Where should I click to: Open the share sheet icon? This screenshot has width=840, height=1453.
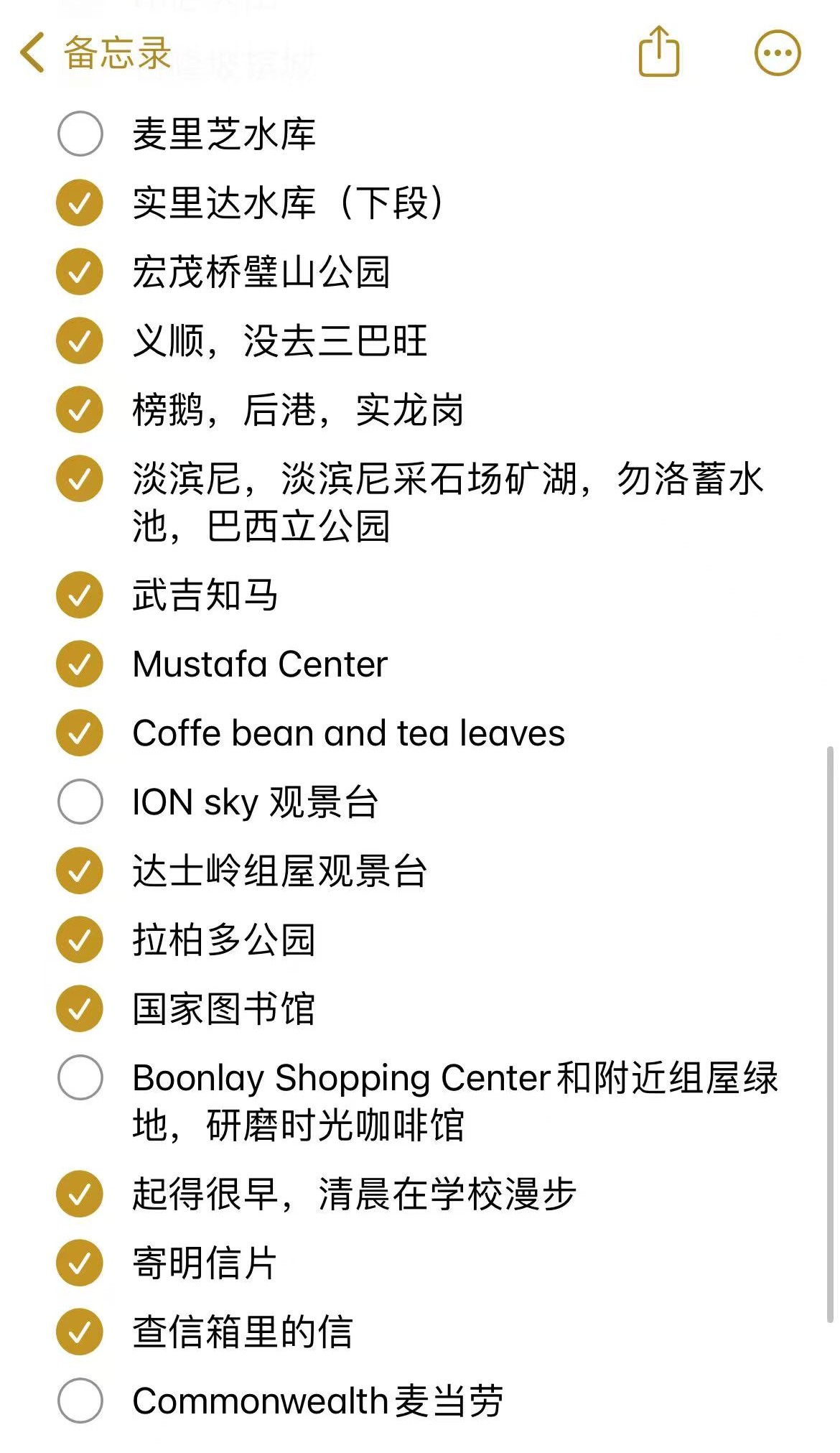pos(658,54)
